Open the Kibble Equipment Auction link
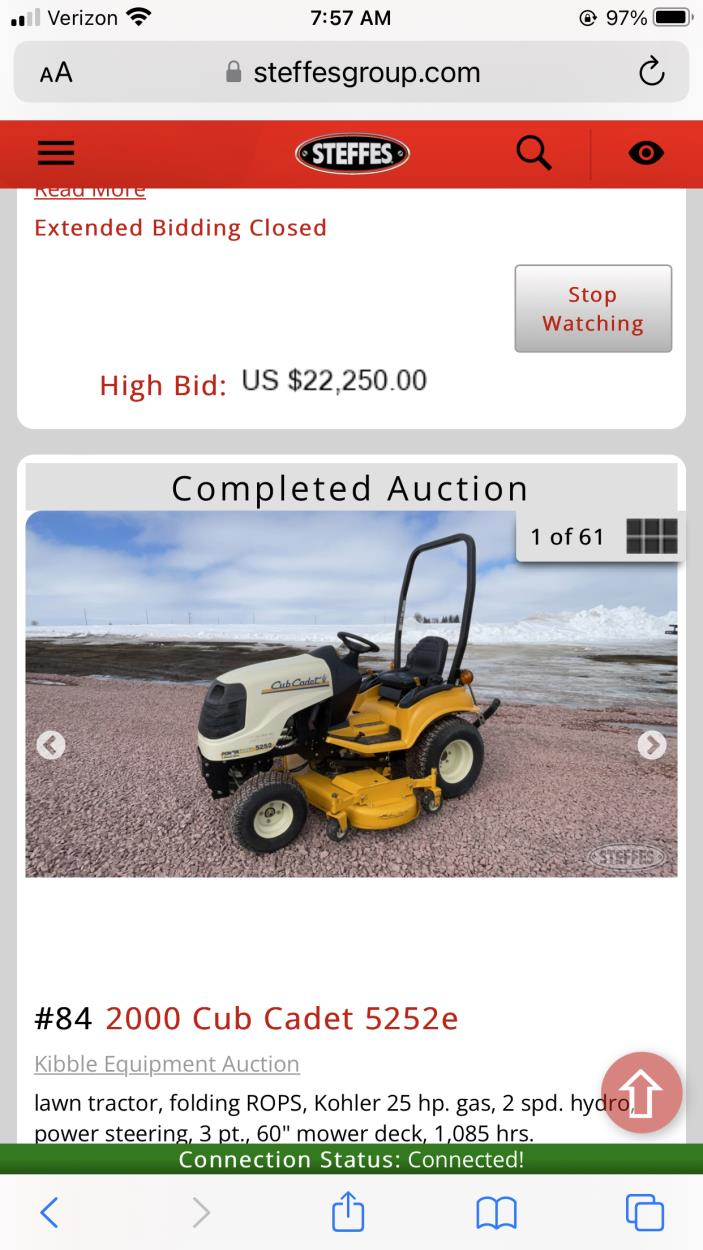703x1250 pixels. (167, 1064)
